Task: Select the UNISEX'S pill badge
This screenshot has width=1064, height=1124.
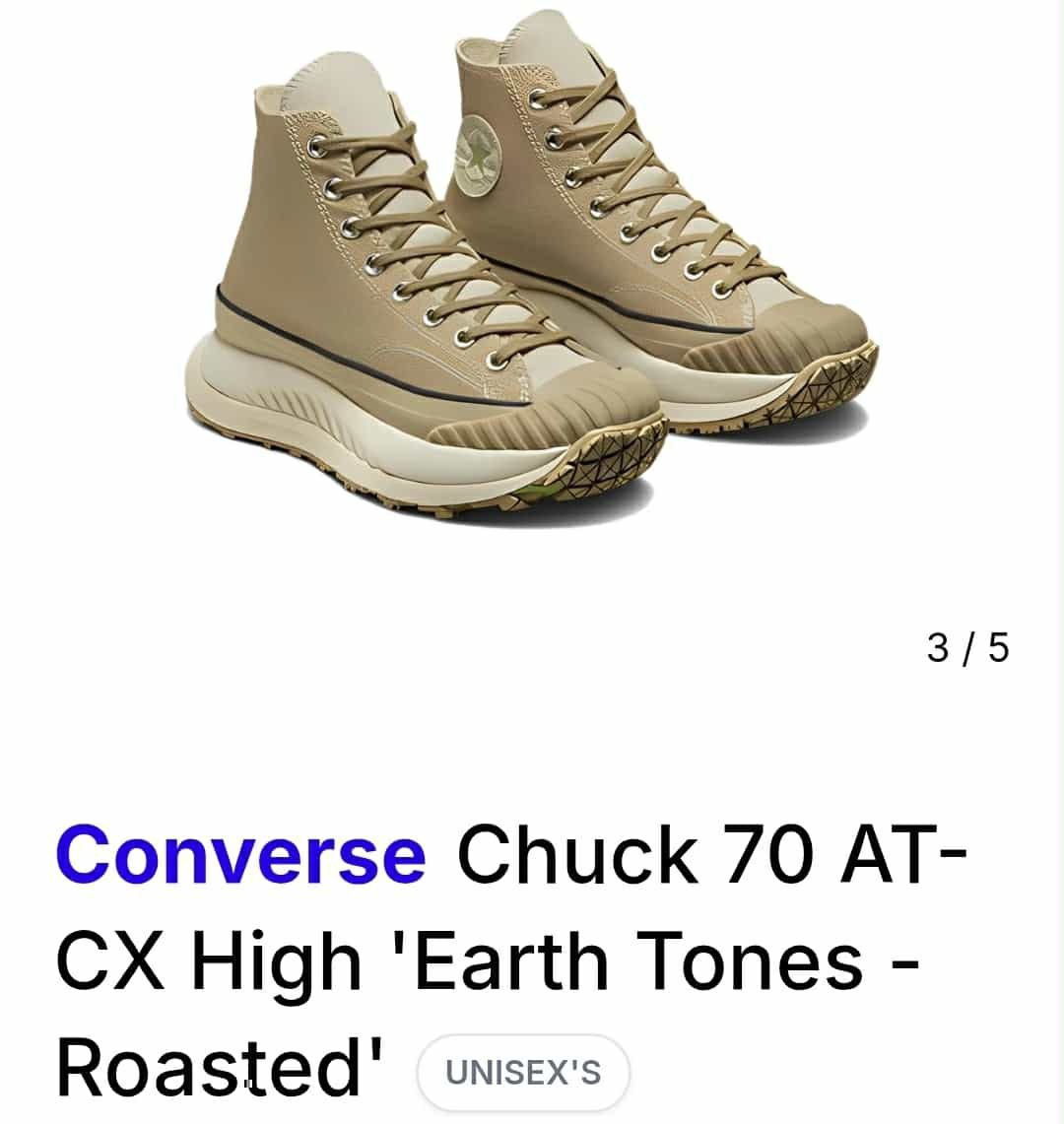Action: point(523,1072)
